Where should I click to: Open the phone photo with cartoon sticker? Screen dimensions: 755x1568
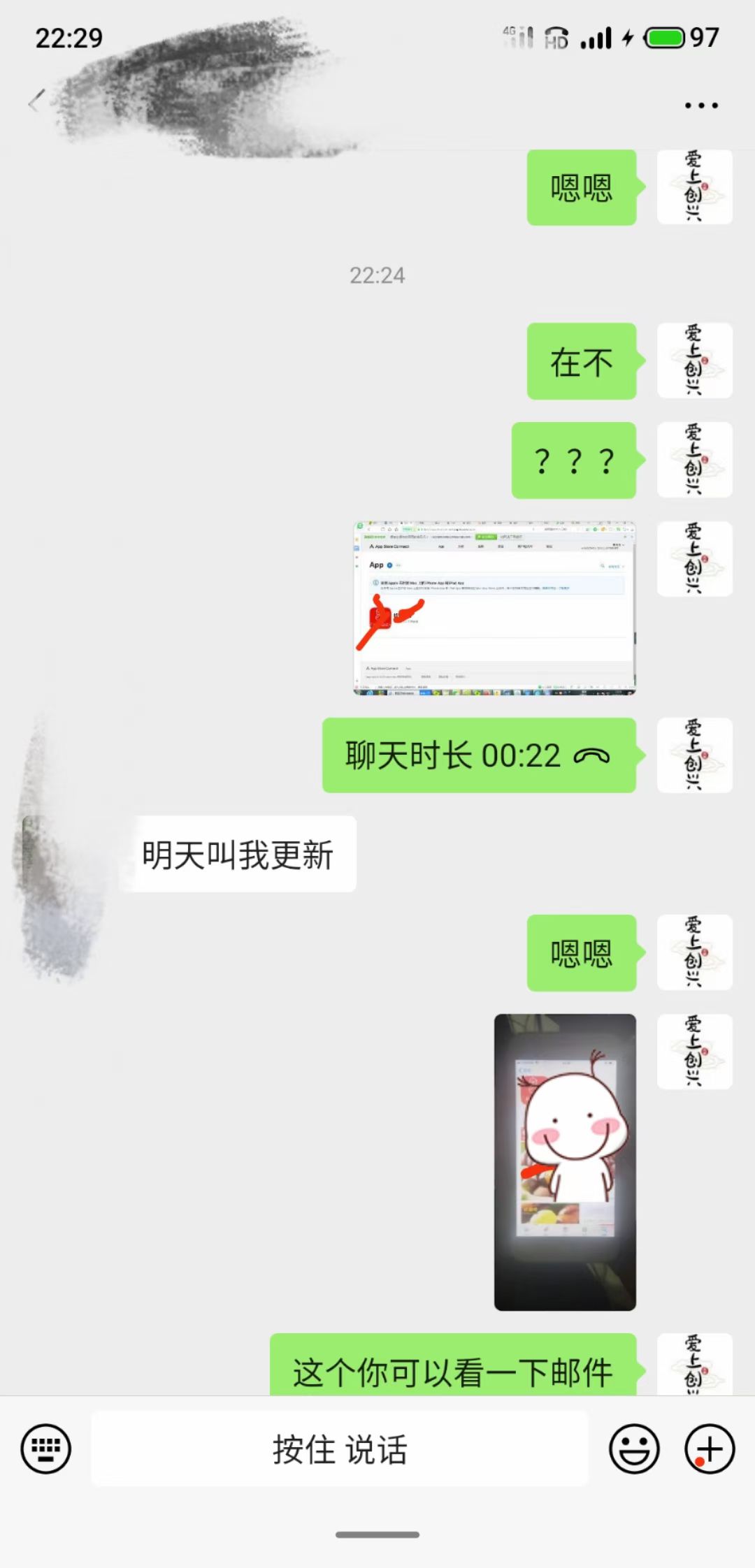click(x=565, y=1161)
